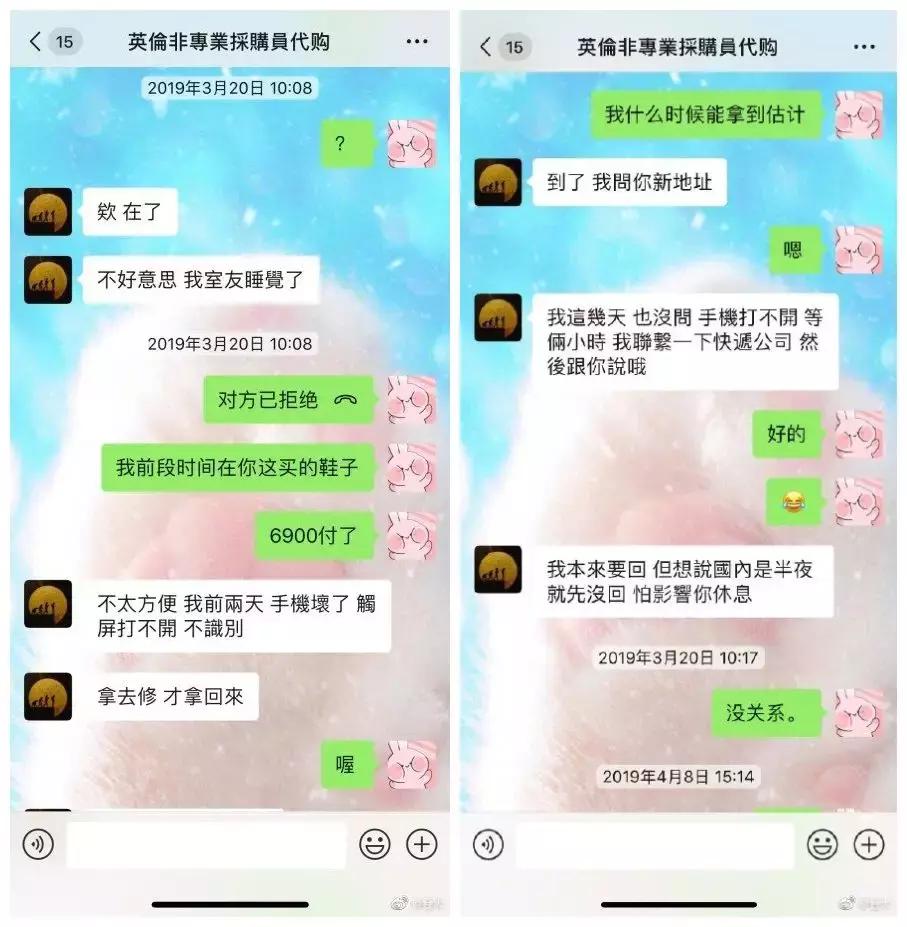Tap the buyer's rabbit avatar
This screenshot has height=927, width=907.
(x=411, y=145)
